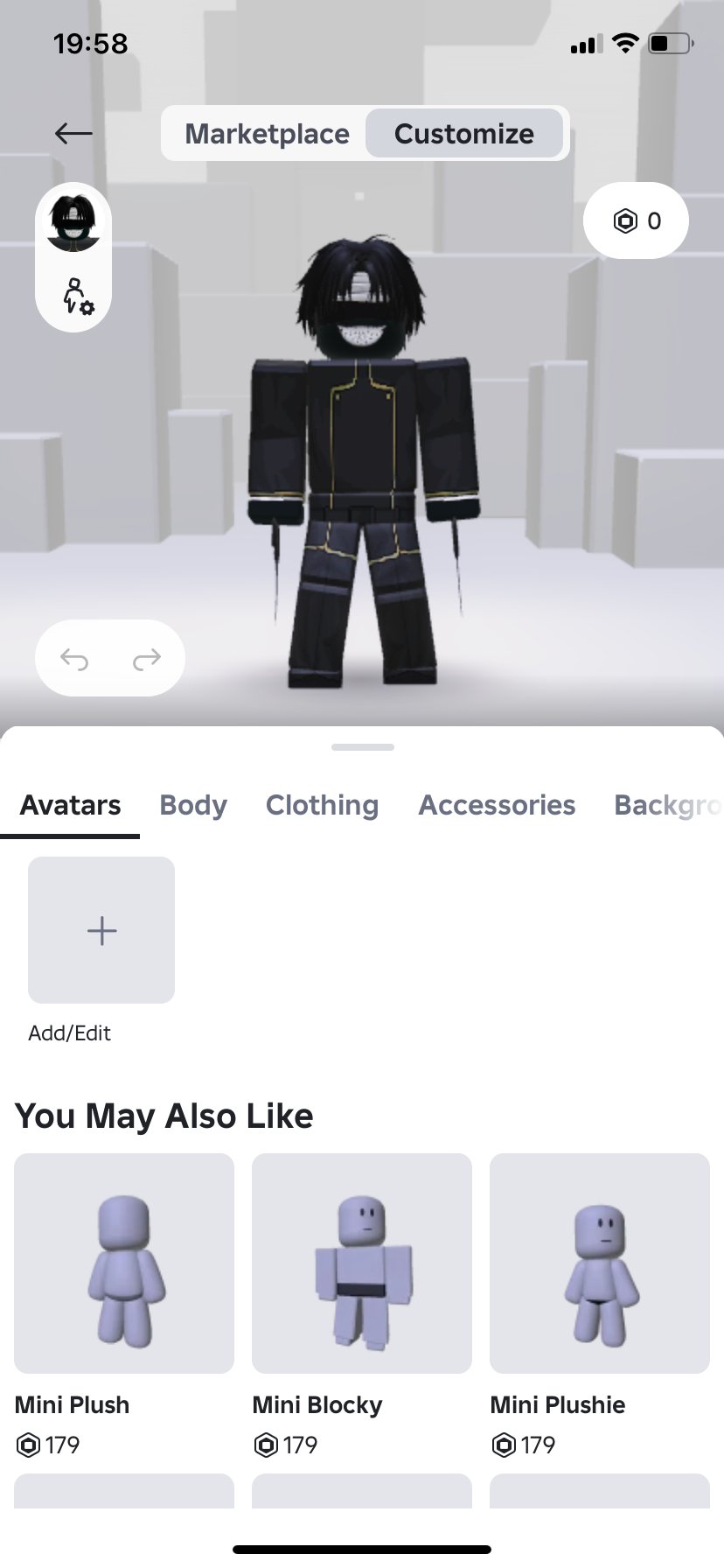Open the Robux balance button

click(x=636, y=220)
